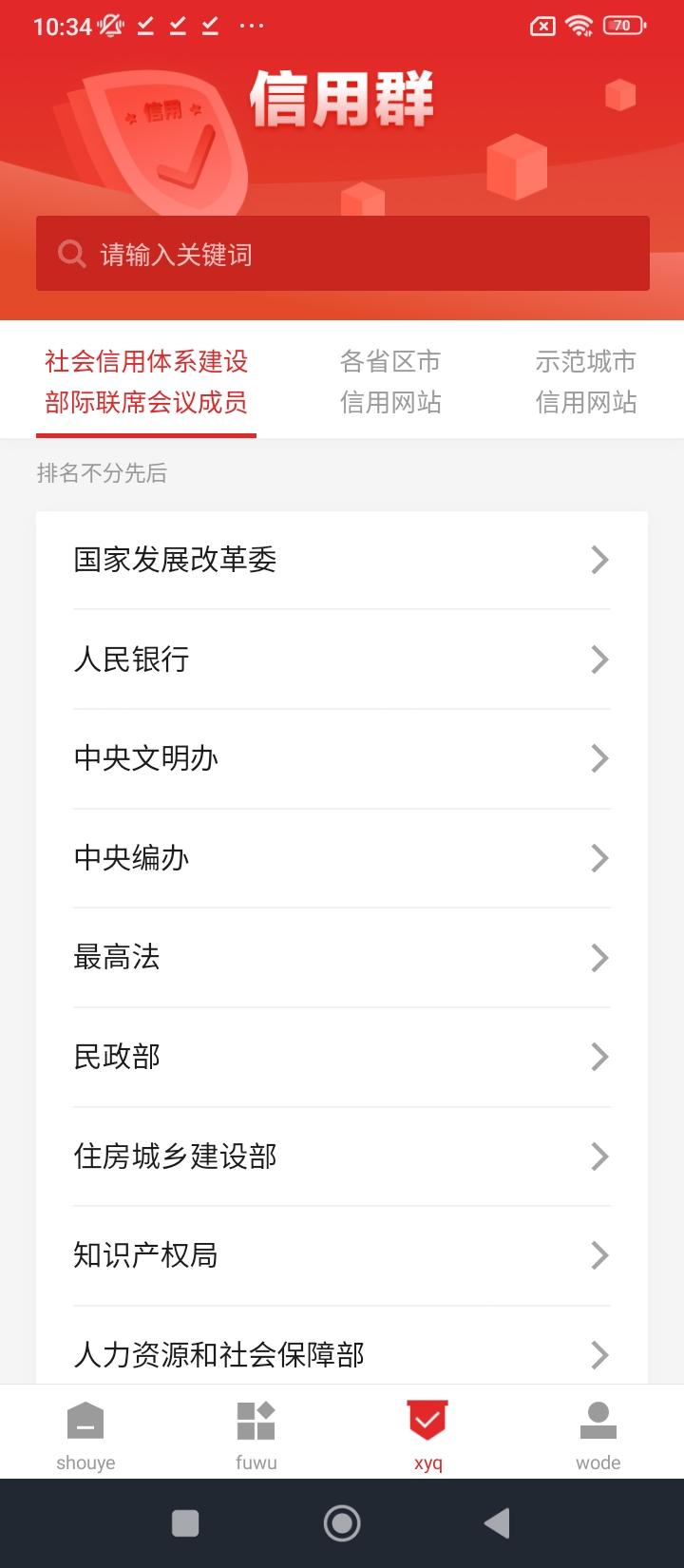Viewport: 684px width, 1568px height.
Task: Tap the 住房城乡建设部 row
Action: click(342, 1157)
